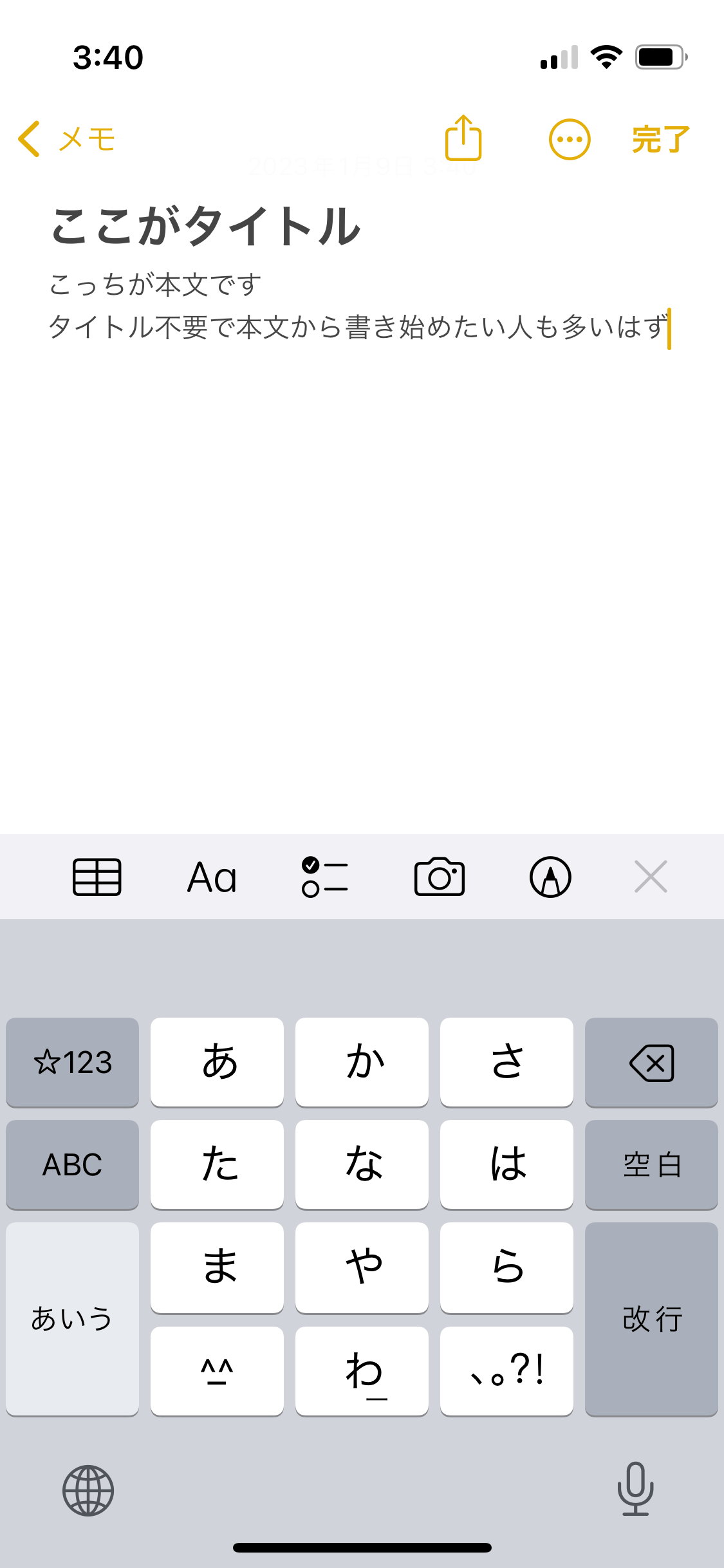Image resolution: width=724 pixels, height=1568 pixels.
Task: Start dictation with the microphone
Action: pos(635,1489)
